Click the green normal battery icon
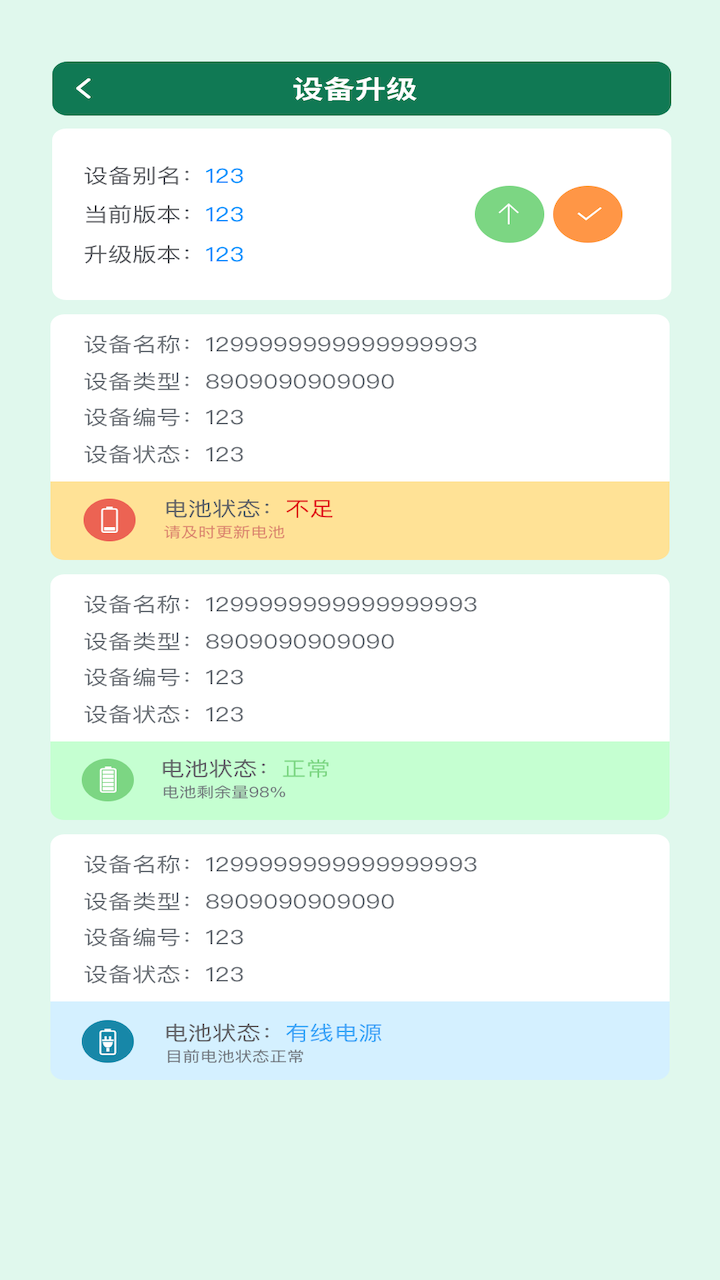 108,780
